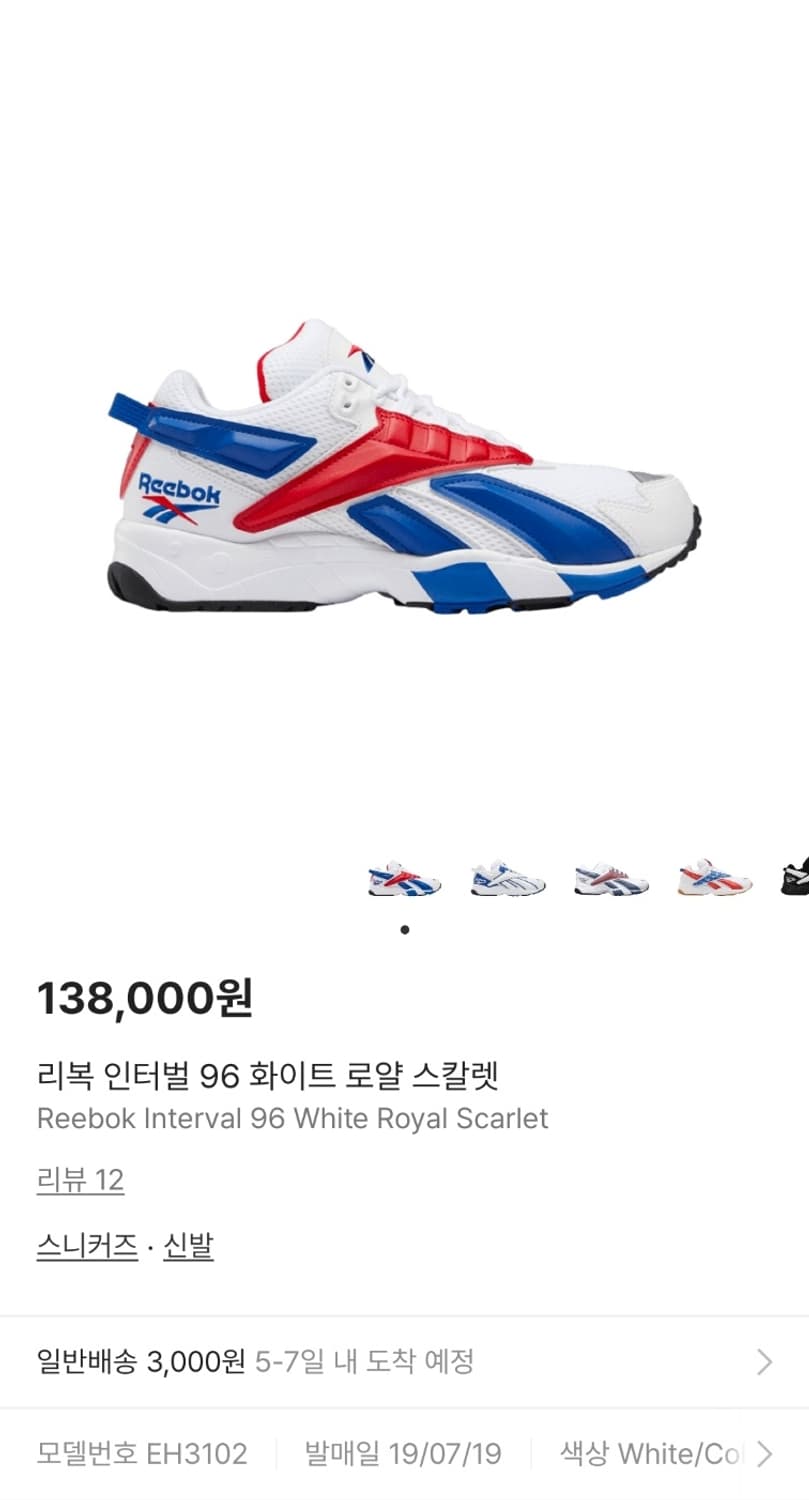Viewport: 809px width, 1500px height.
Task: Click the English name Reebok Interval 96
Action: click(x=292, y=1119)
